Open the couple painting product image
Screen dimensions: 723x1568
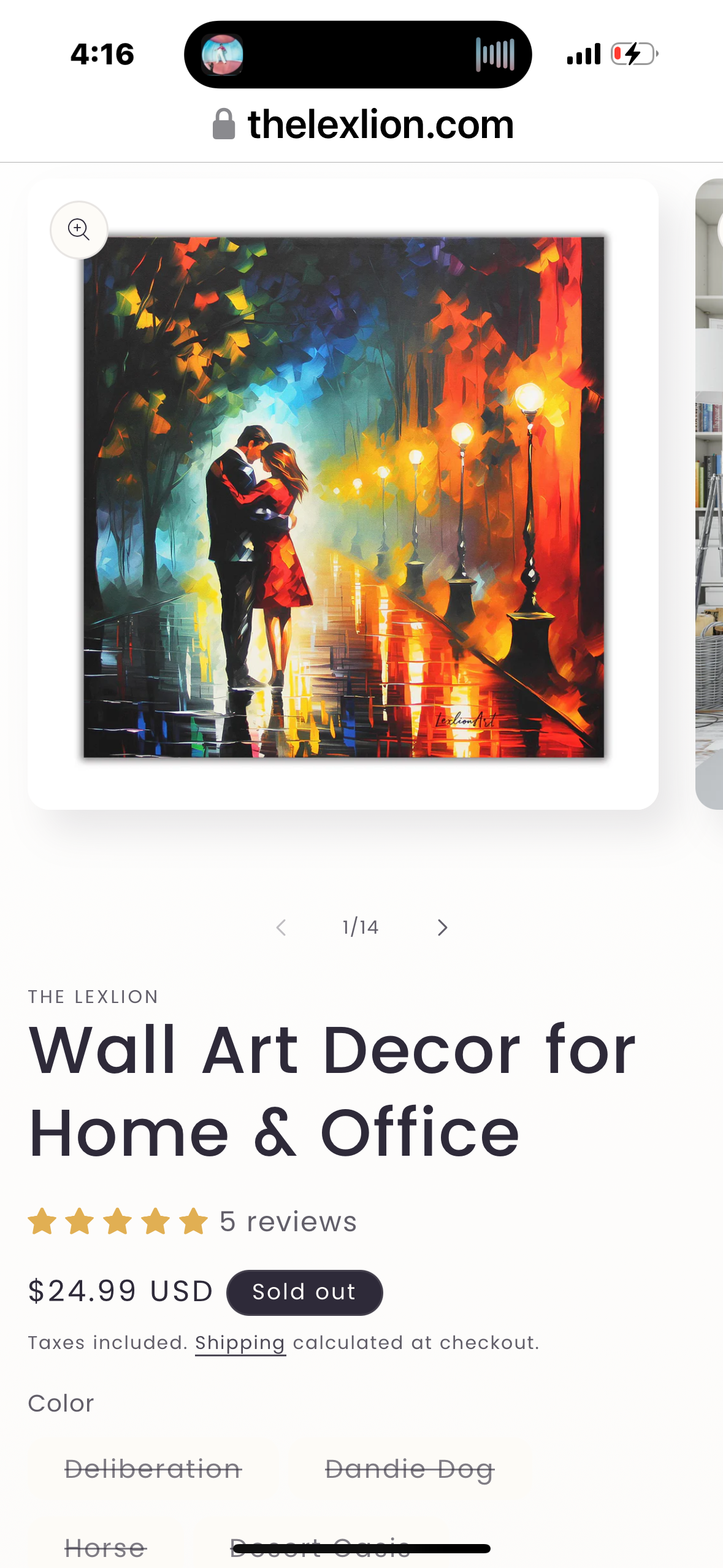click(343, 497)
